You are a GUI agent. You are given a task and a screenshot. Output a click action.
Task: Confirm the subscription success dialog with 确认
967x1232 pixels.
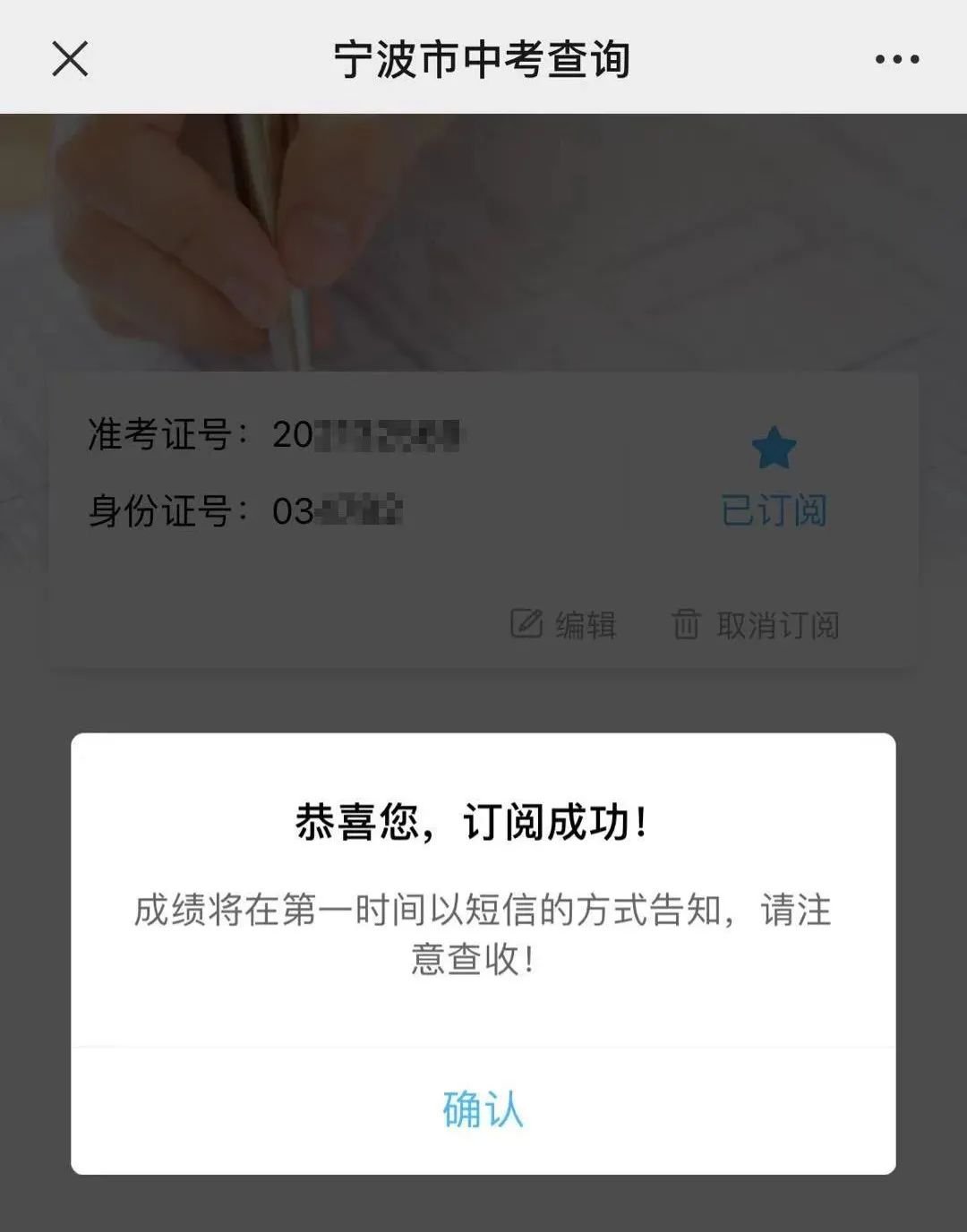(x=483, y=1109)
